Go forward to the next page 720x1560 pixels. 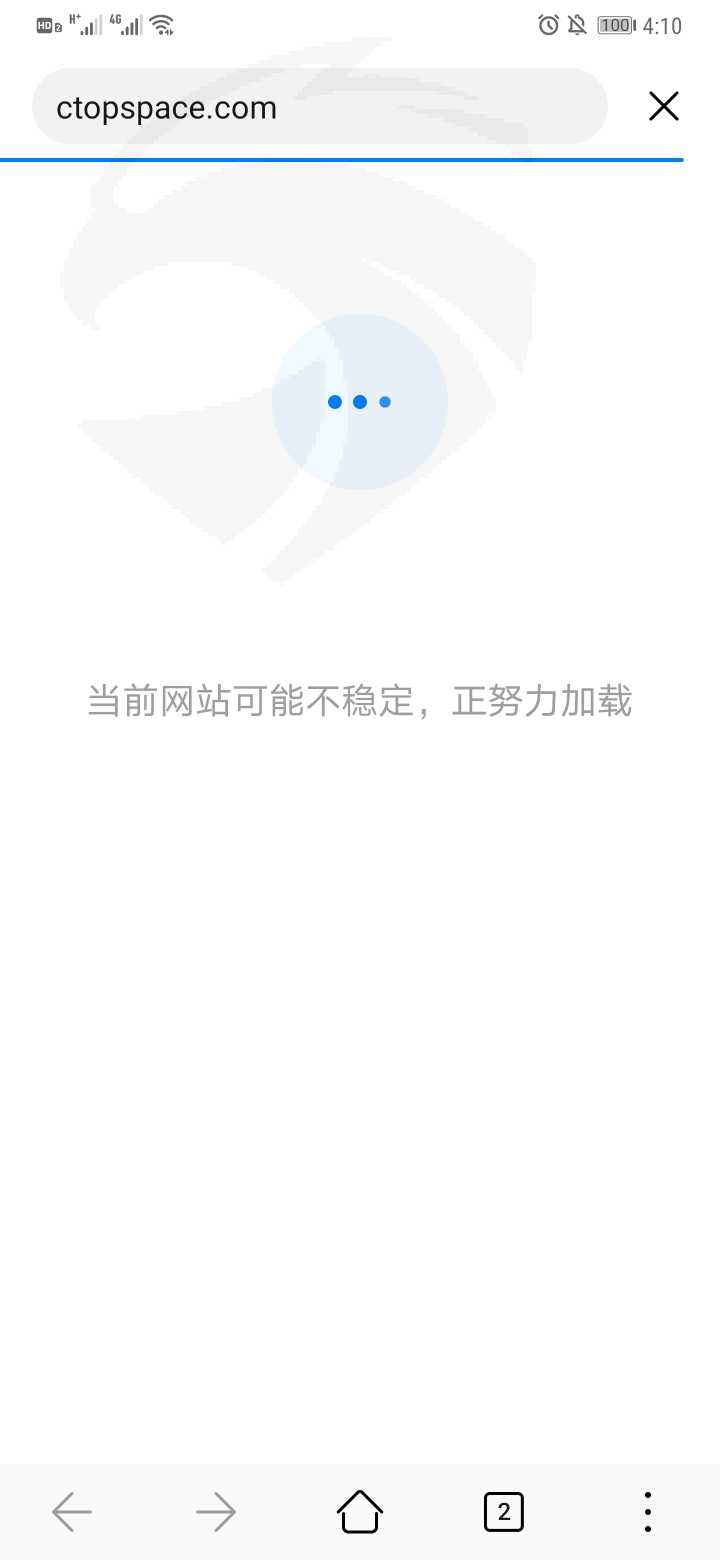coord(216,1511)
